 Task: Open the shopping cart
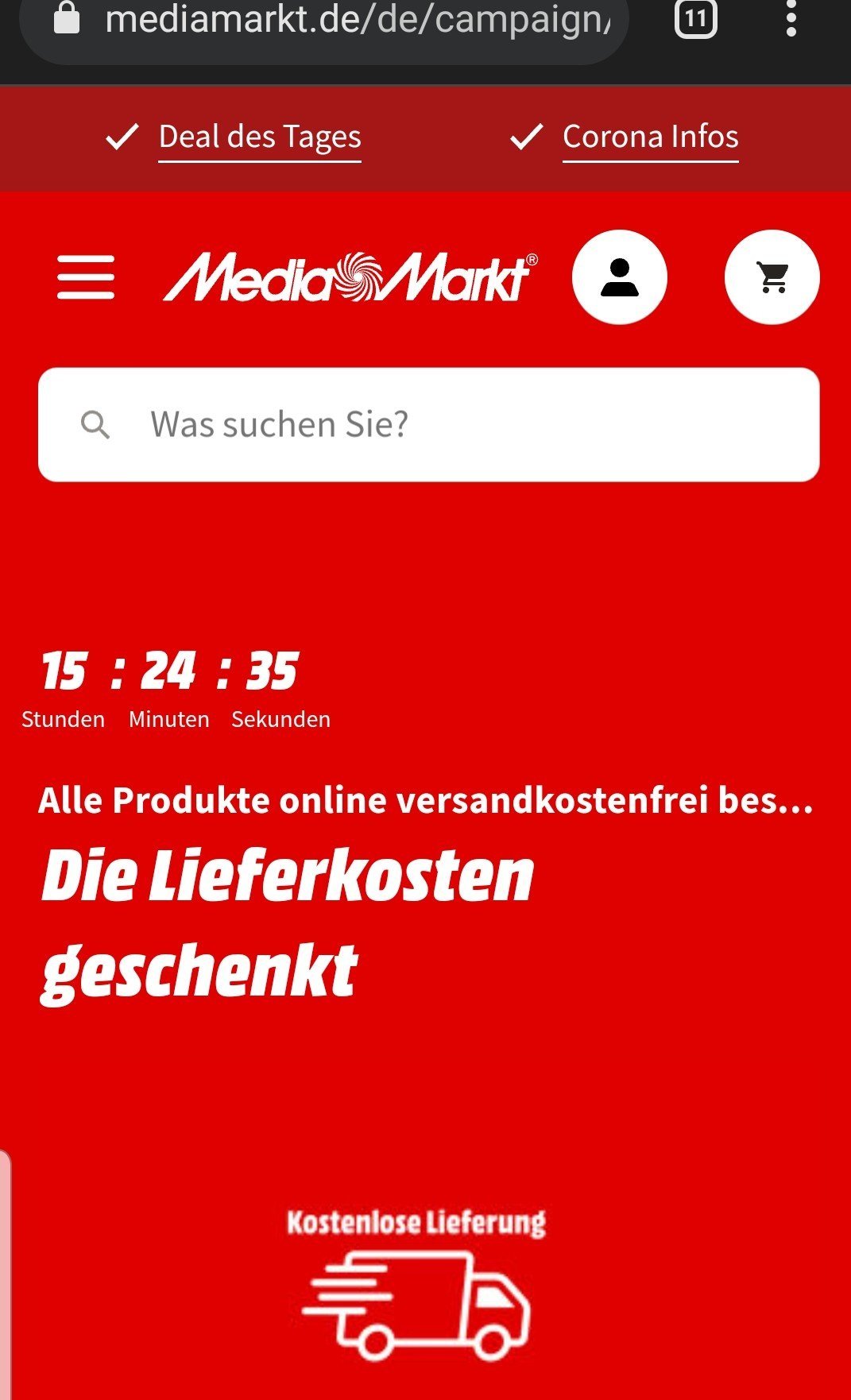[772, 277]
